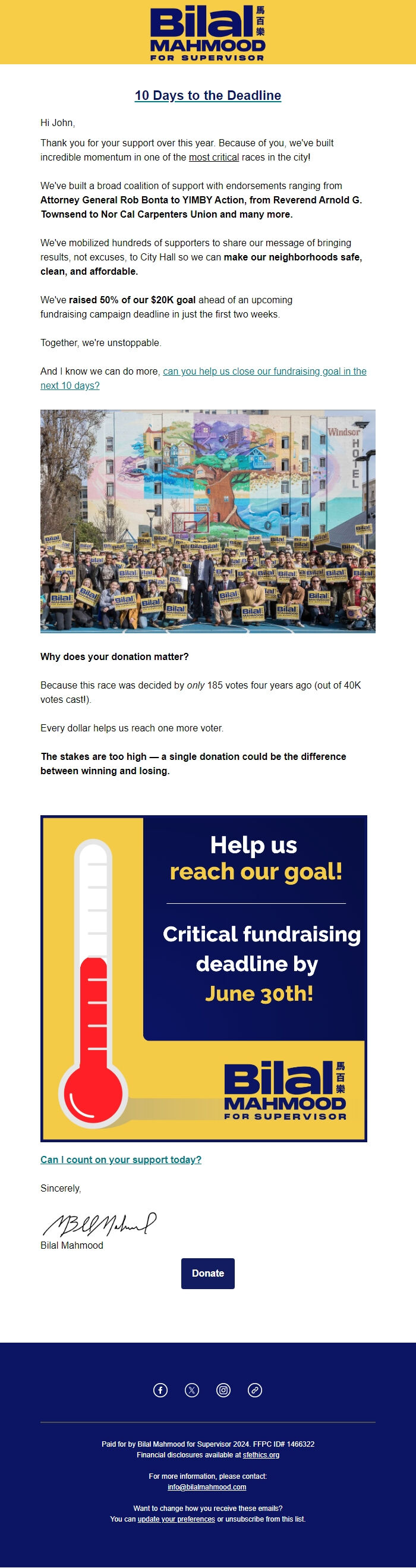Tap the Donate button
416x1568 pixels.
pyautogui.click(x=207, y=1273)
